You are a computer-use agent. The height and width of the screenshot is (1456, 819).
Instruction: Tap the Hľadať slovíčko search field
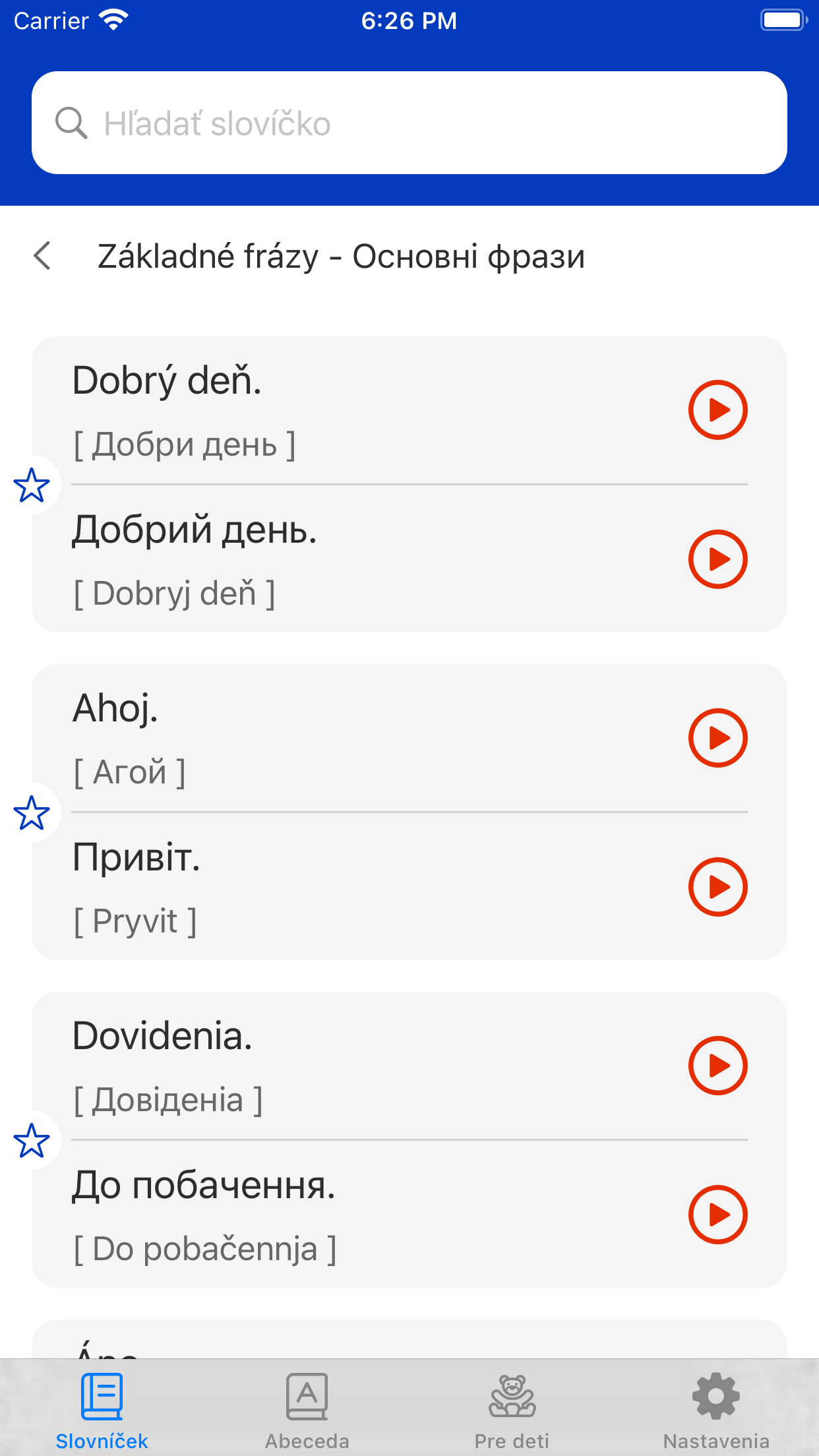pyautogui.click(x=409, y=123)
